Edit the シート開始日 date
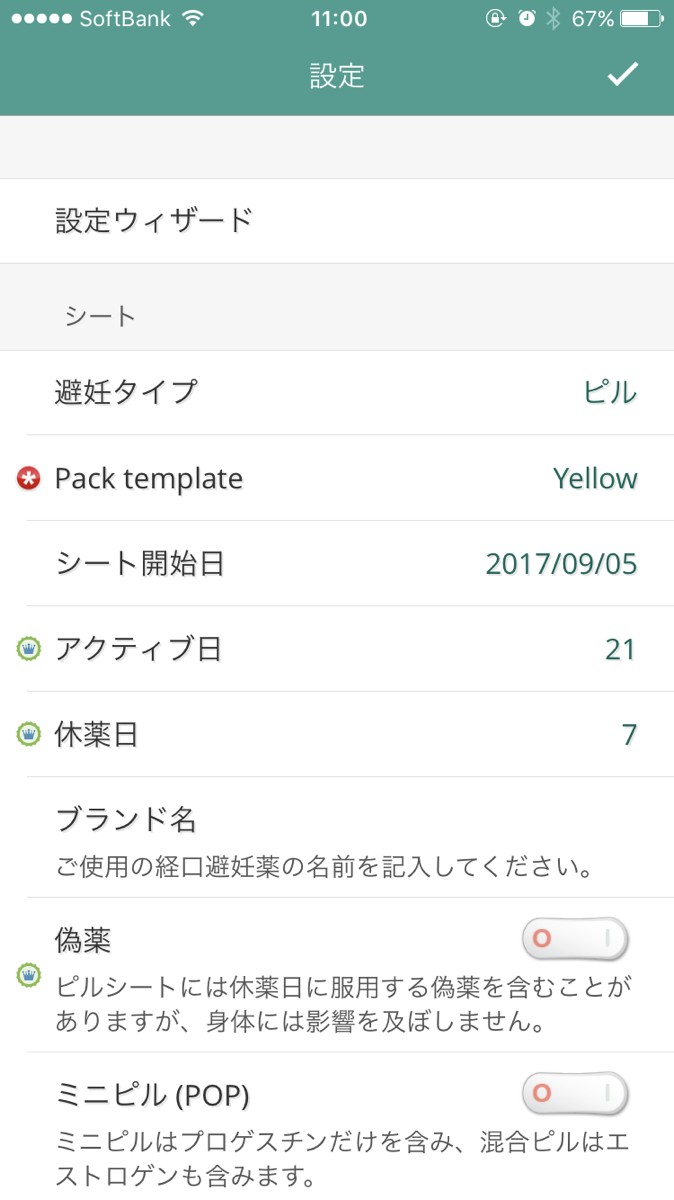This screenshot has height=1200, width=674. pyautogui.click(x=337, y=564)
